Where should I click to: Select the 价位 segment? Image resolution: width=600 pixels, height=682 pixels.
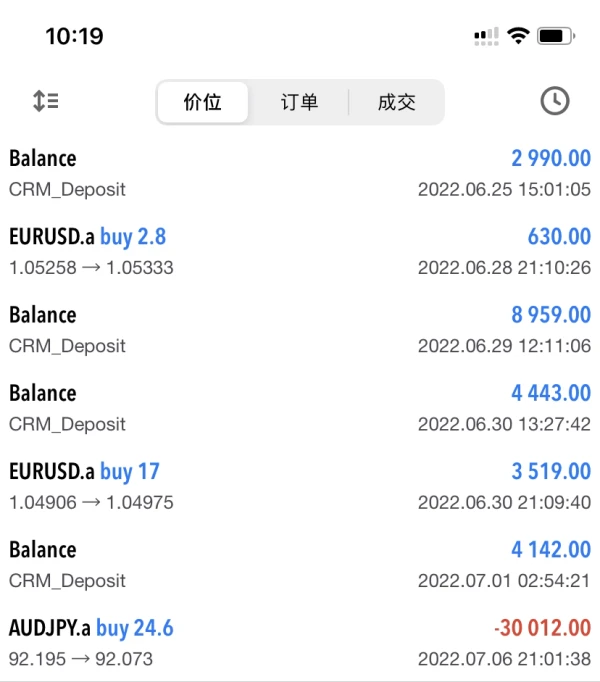click(203, 102)
